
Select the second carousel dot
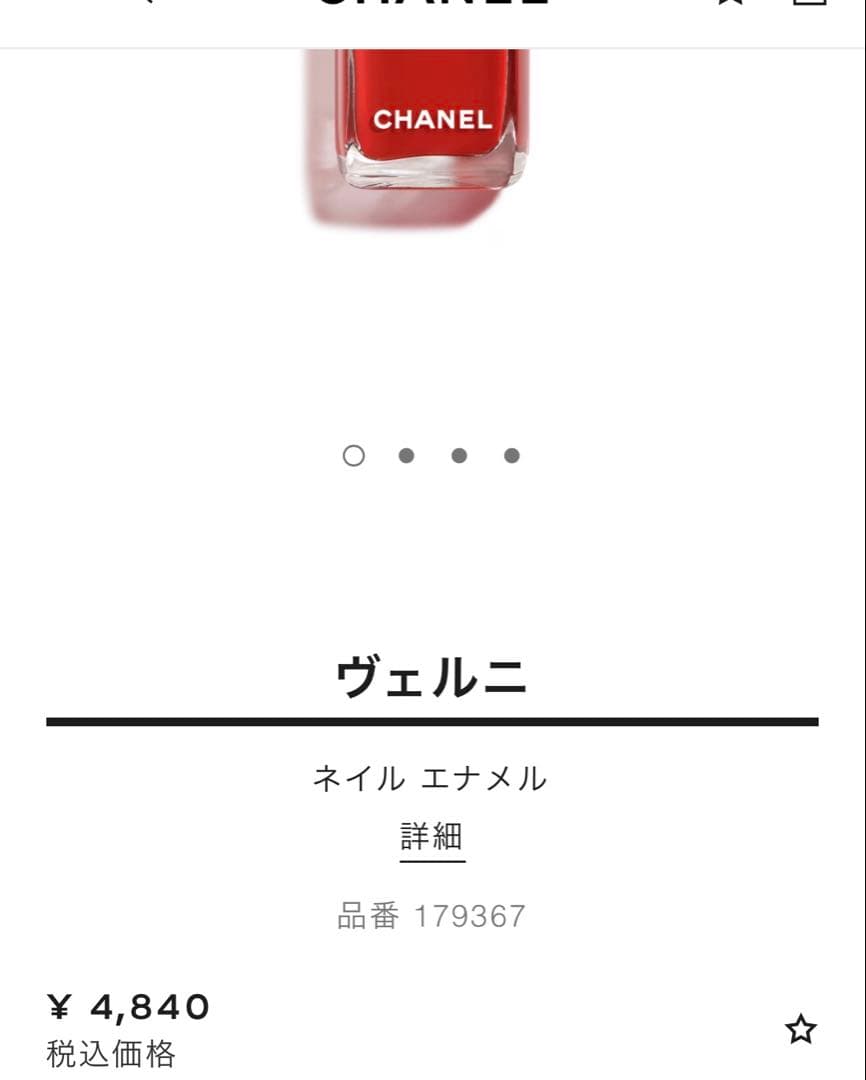point(406,456)
